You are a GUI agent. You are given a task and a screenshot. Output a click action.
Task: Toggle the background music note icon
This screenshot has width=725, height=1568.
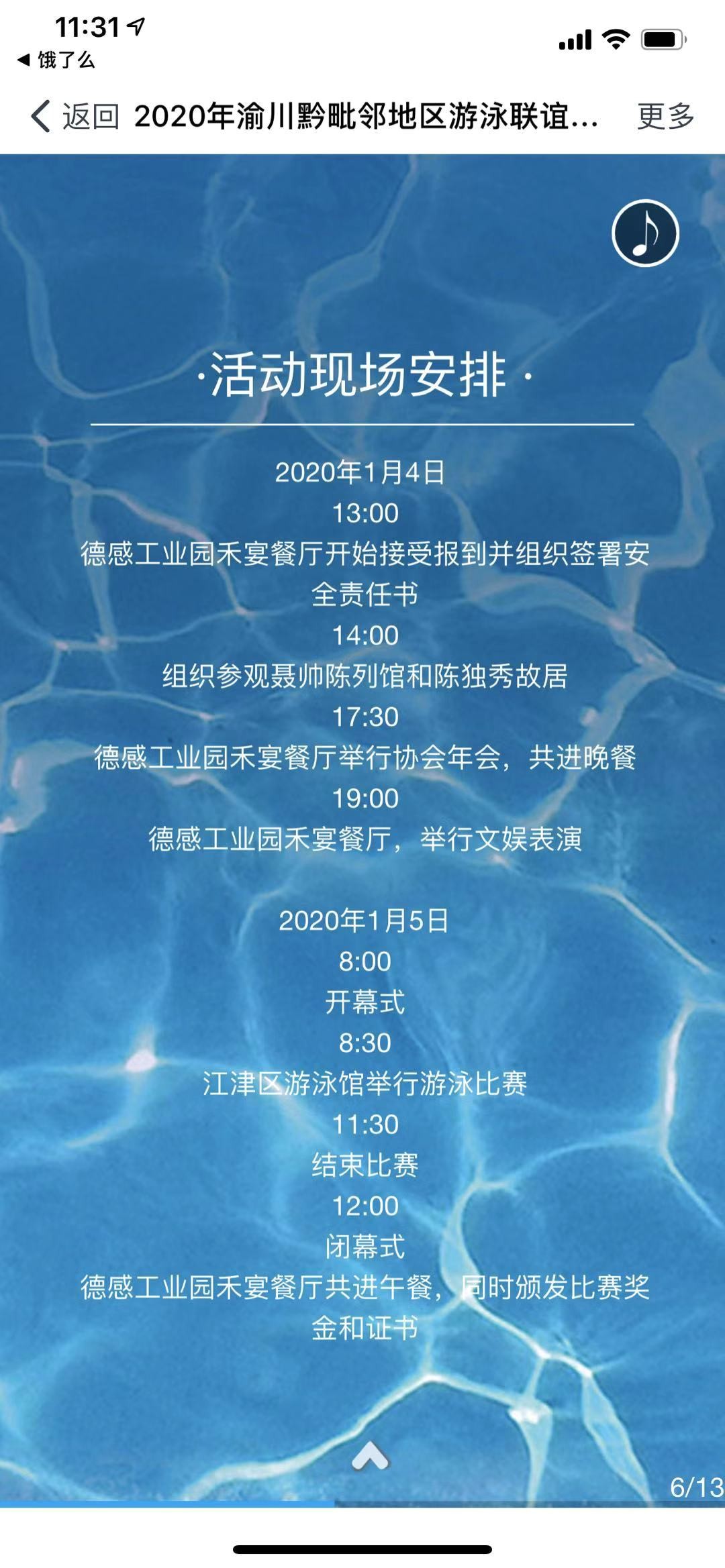(x=645, y=233)
